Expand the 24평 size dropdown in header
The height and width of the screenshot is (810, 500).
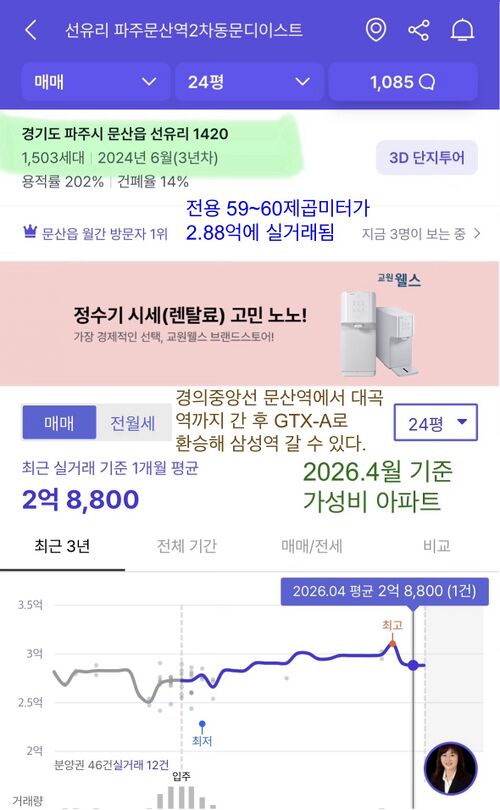(x=249, y=82)
